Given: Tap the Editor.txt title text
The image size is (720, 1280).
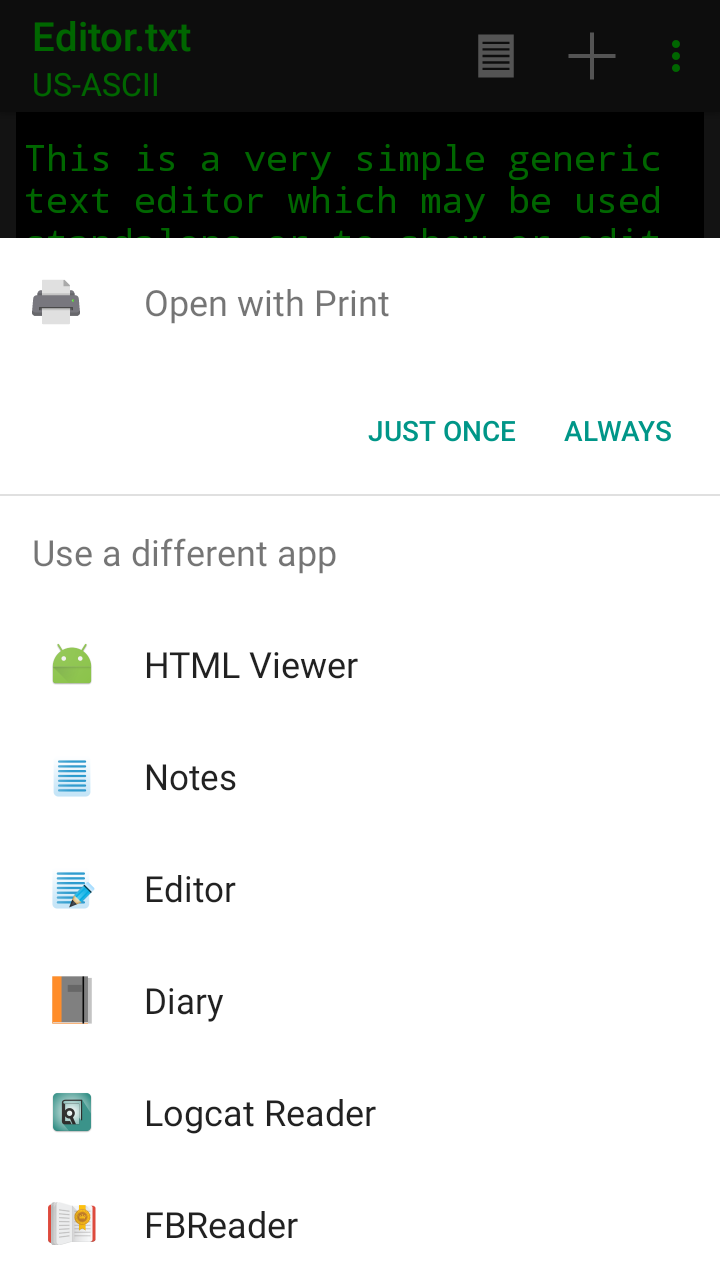Looking at the screenshot, I should (111, 37).
